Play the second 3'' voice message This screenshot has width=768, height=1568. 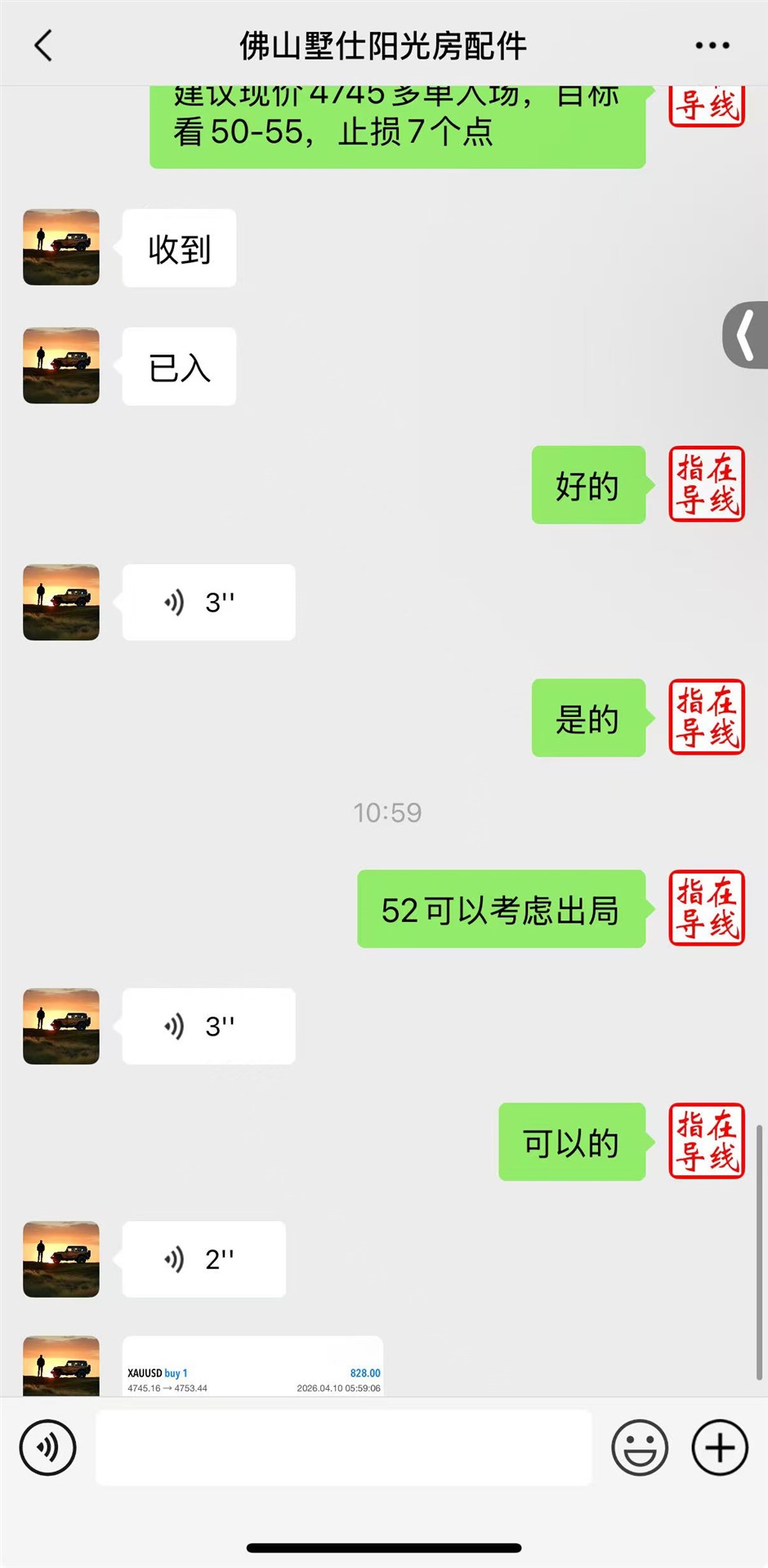click(208, 1027)
